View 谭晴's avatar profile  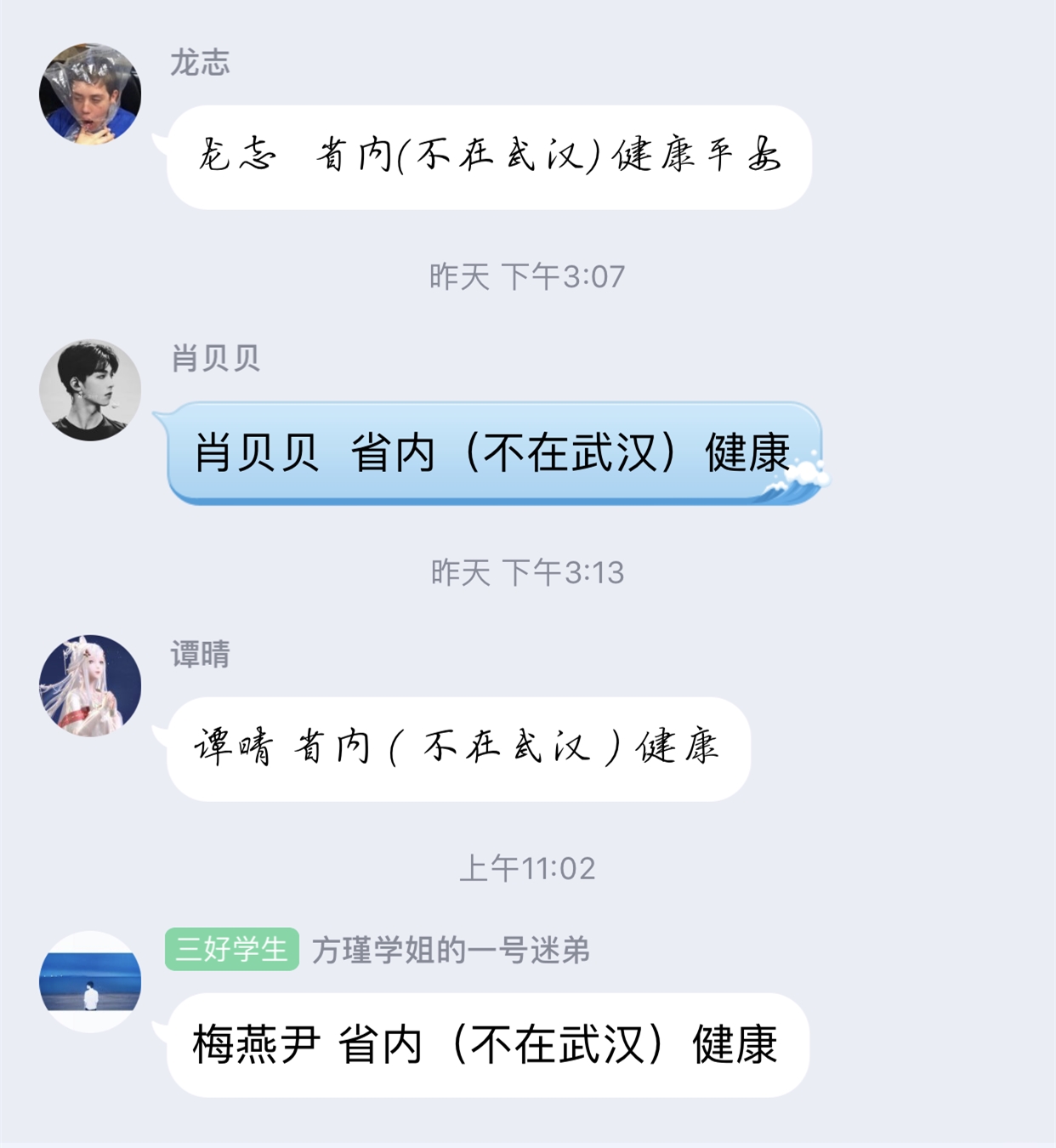[x=90, y=685]
